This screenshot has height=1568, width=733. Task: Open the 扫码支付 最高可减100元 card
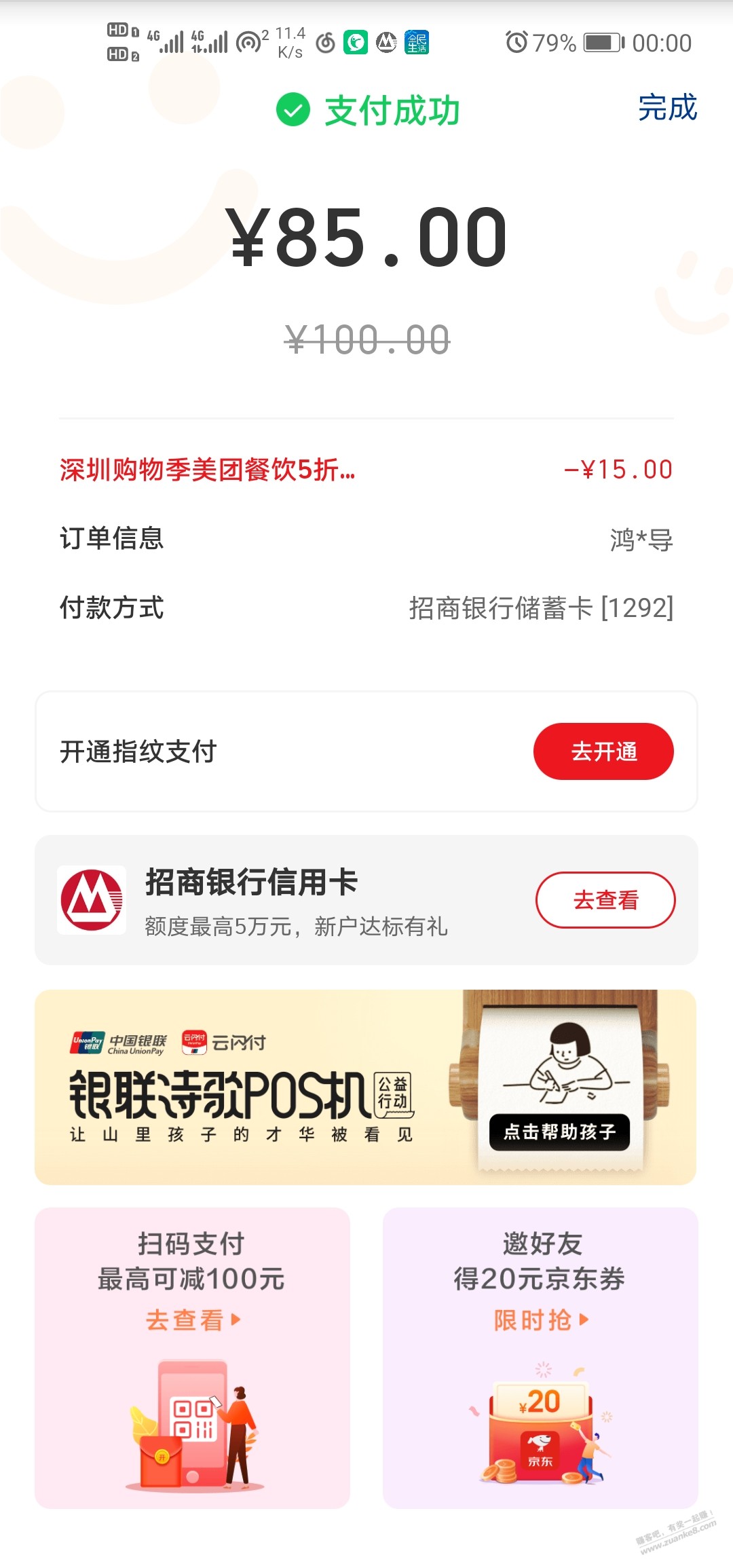pos(192,1358)
